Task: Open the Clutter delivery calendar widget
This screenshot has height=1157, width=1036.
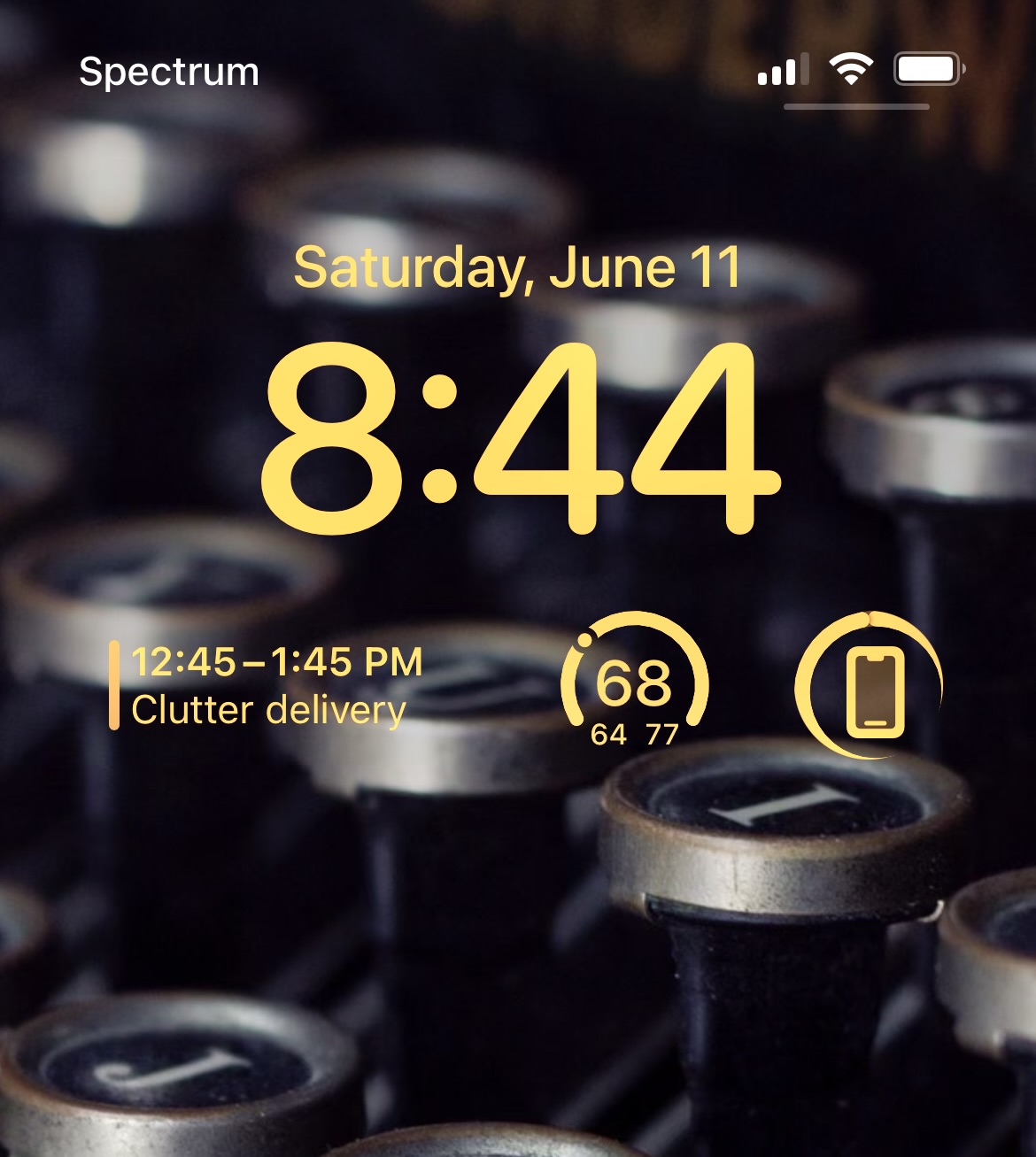Action: pos(267,686)
